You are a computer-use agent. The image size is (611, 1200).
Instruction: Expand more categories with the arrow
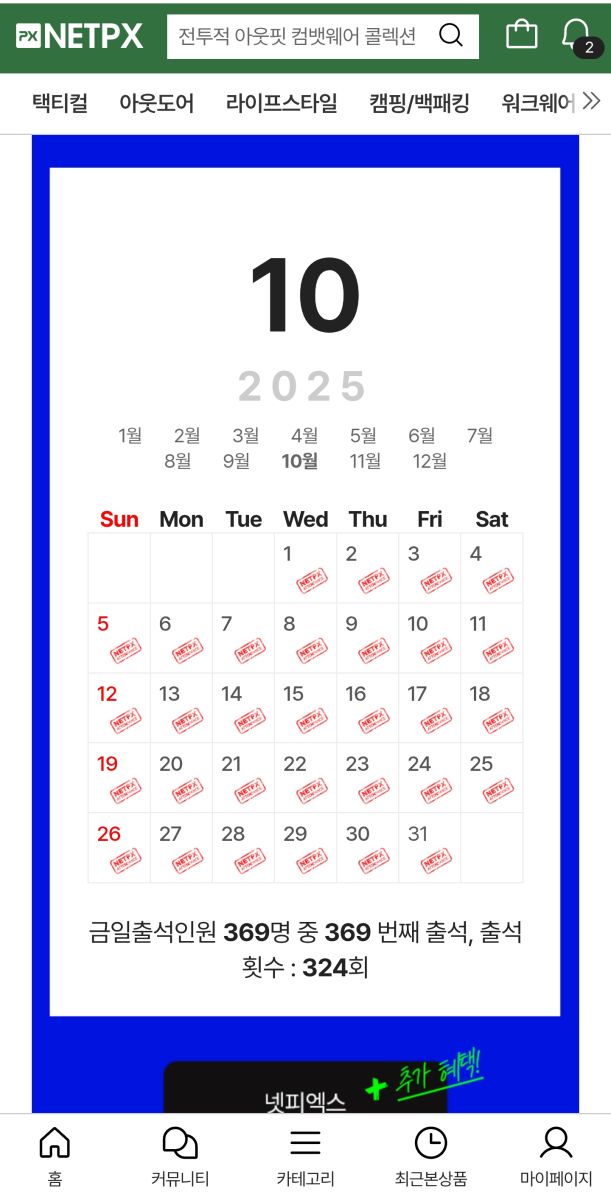pyautogui.click(x=591, y=101)
